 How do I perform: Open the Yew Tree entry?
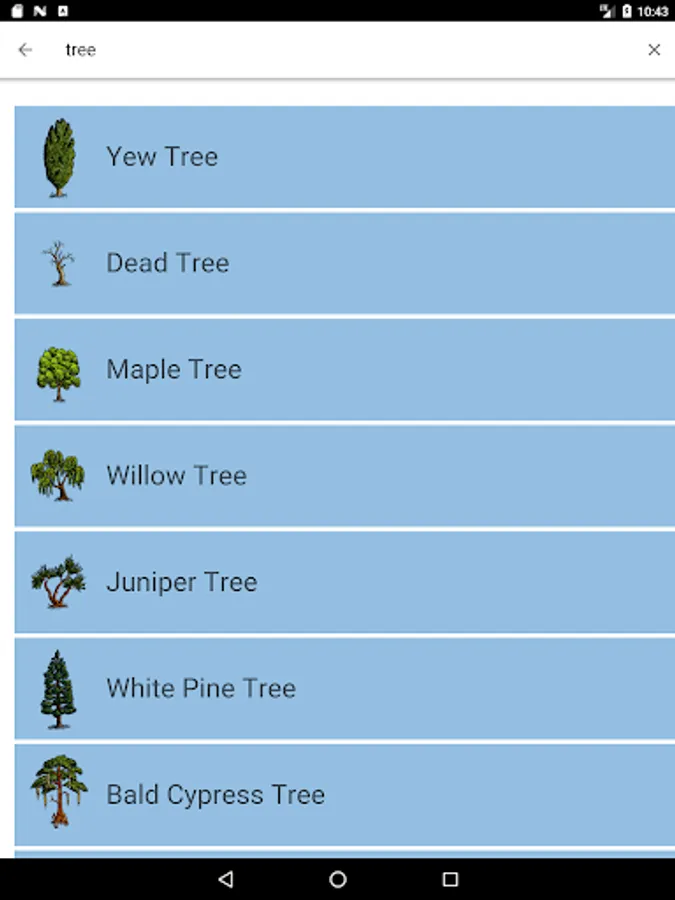pyautogui.click(x=344, y=157)
